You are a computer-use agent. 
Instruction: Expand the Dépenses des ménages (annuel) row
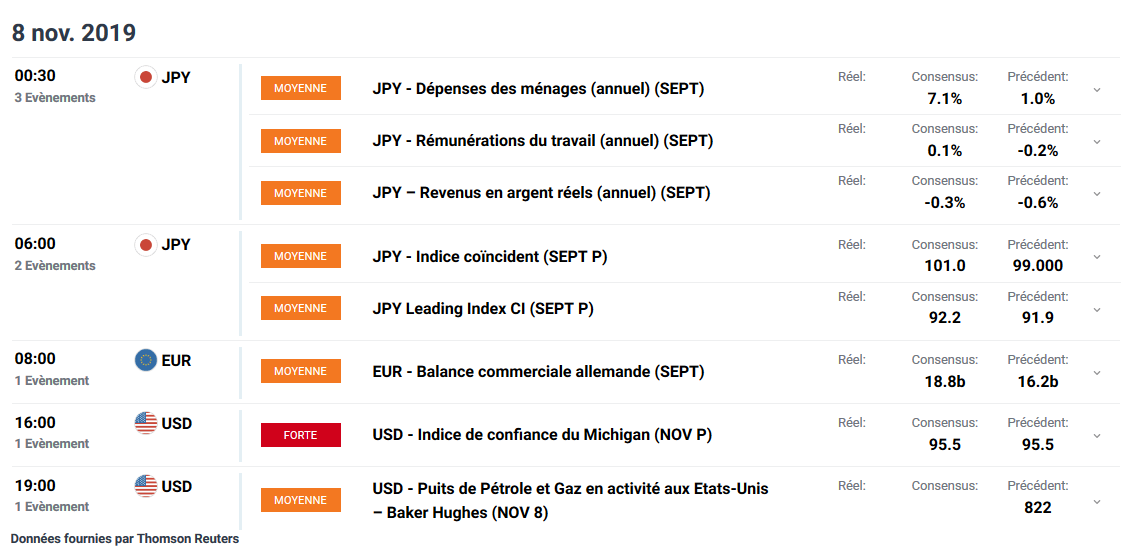pos(1097,90)
